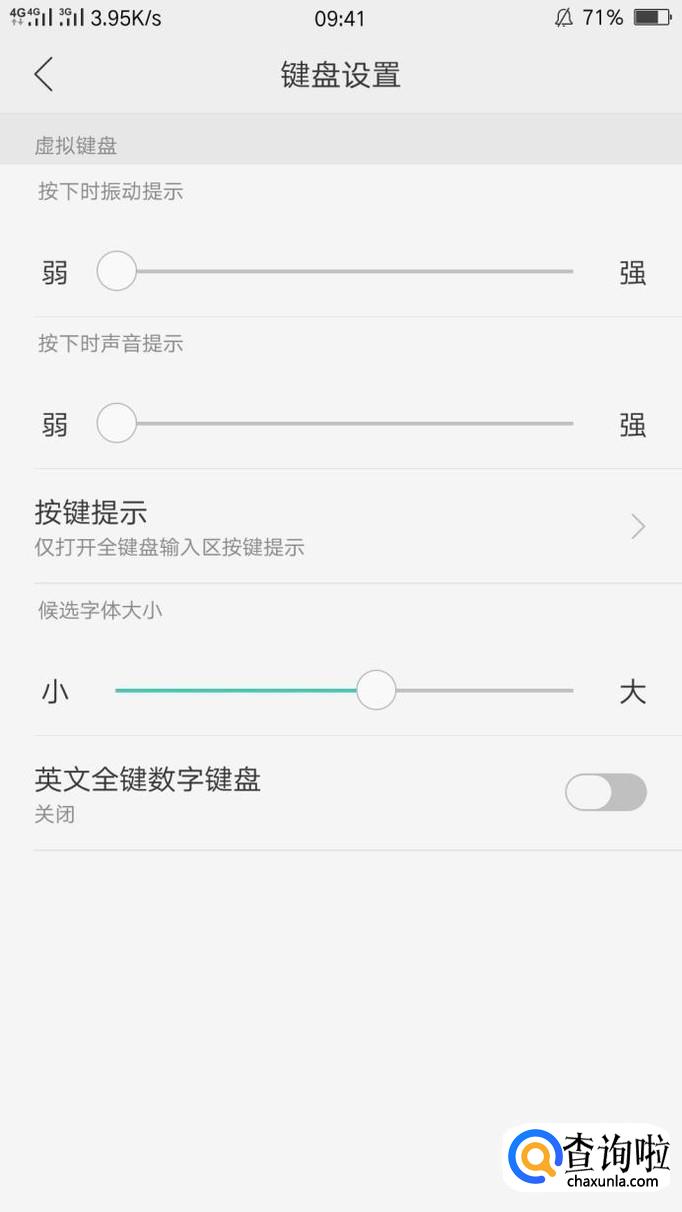Screen dimensions: 682x1212
Task: Go back from keyboard settings
Action: pyautogui.click(x=43, y=75)
